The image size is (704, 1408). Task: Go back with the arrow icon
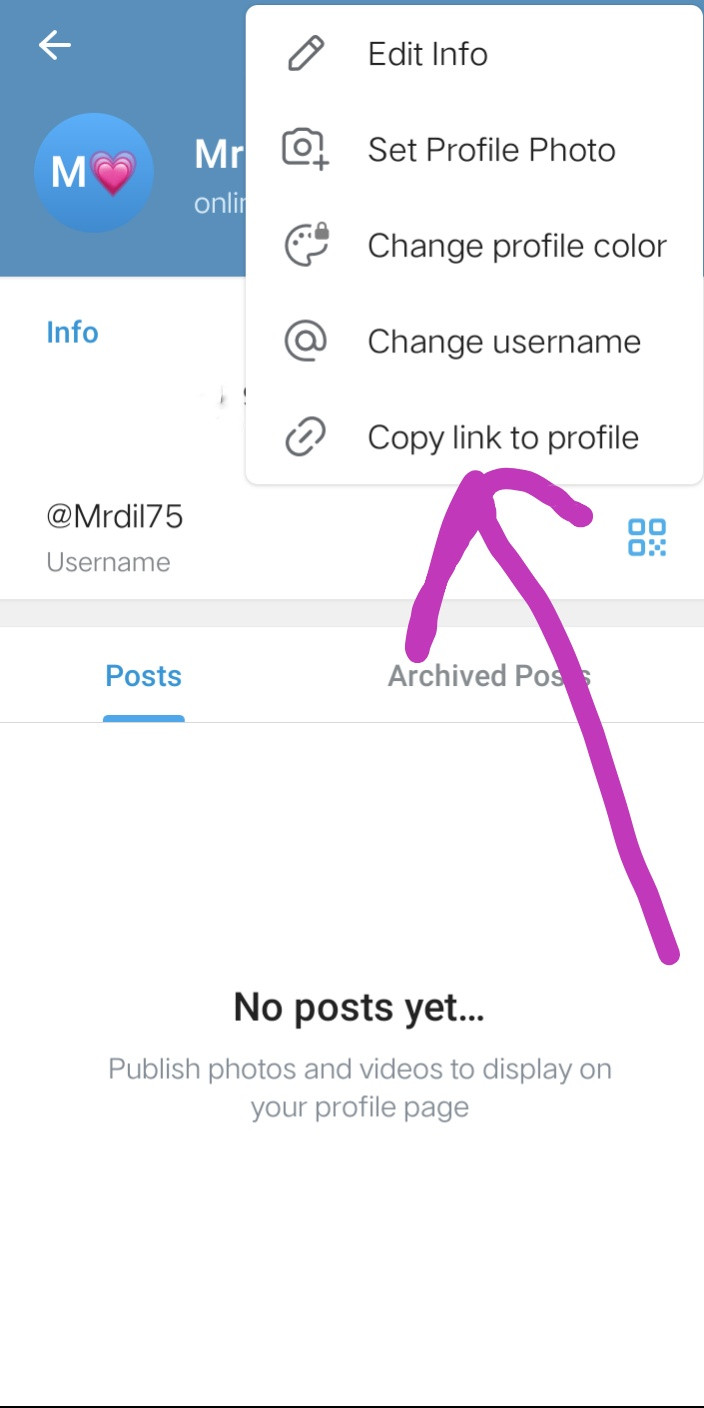point(55,45)
